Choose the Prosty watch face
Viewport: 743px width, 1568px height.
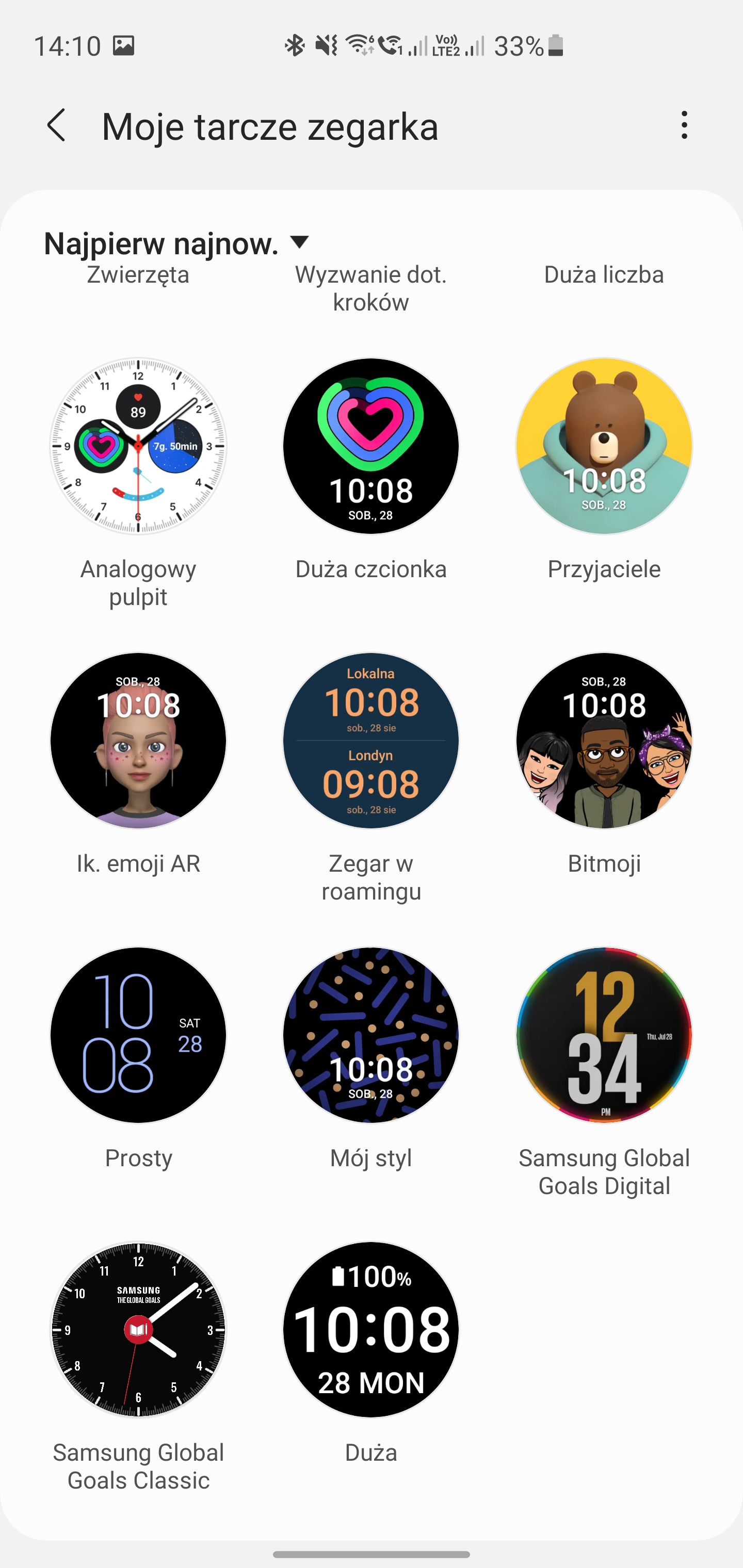138,1035
